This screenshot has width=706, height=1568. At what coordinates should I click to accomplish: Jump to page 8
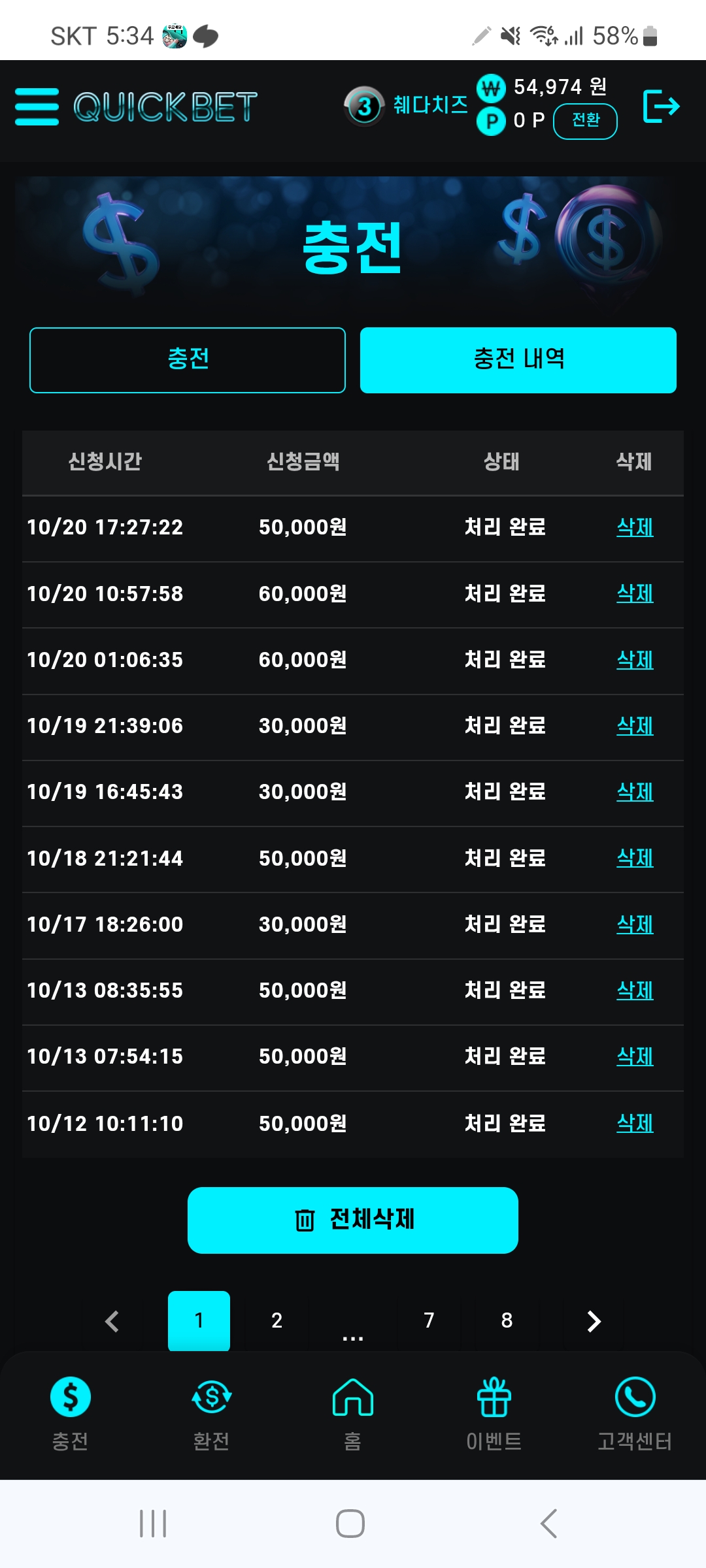coord(507,1320)
